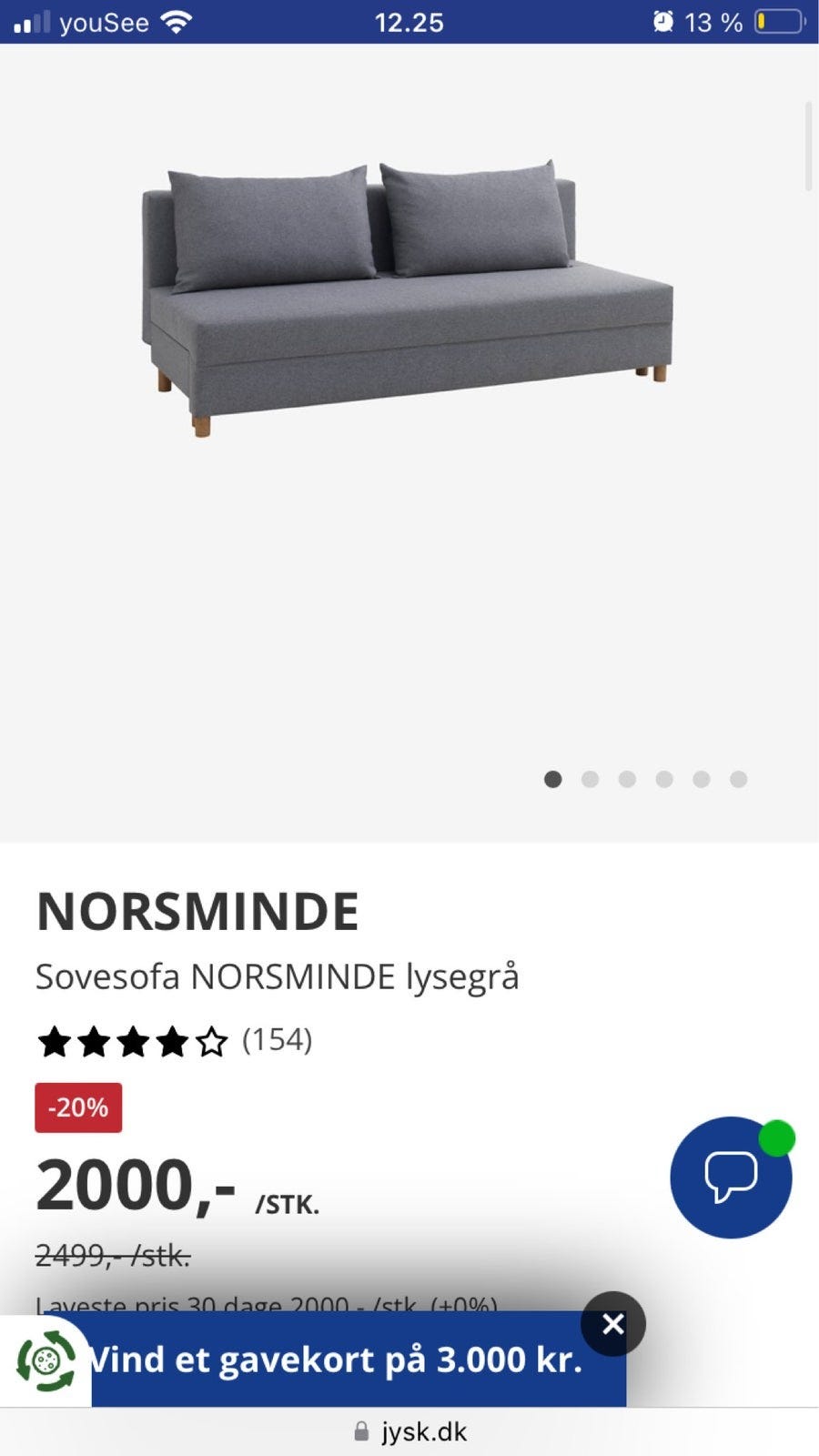Tap the jysk.dk address bar

[409, 1431]
